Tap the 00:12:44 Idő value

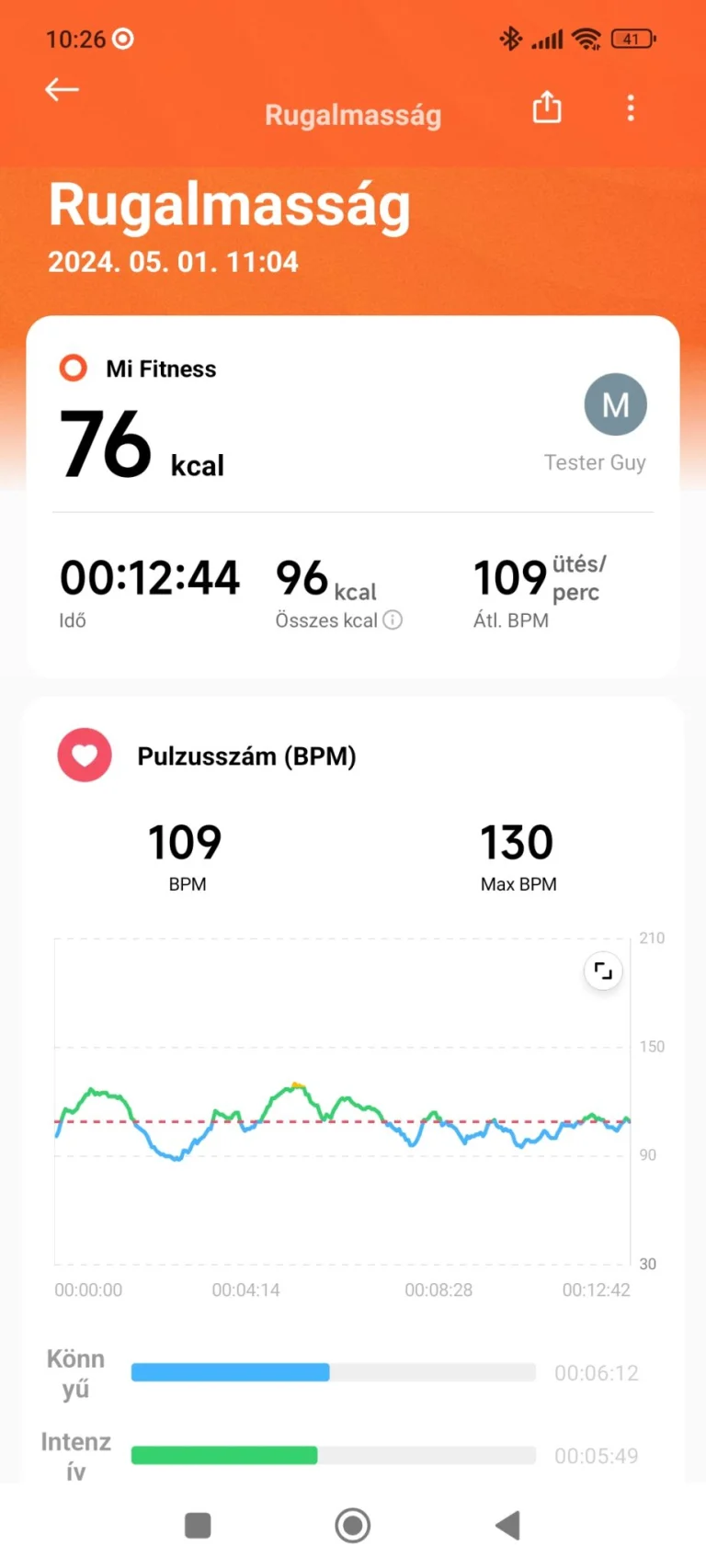point(149,577)
